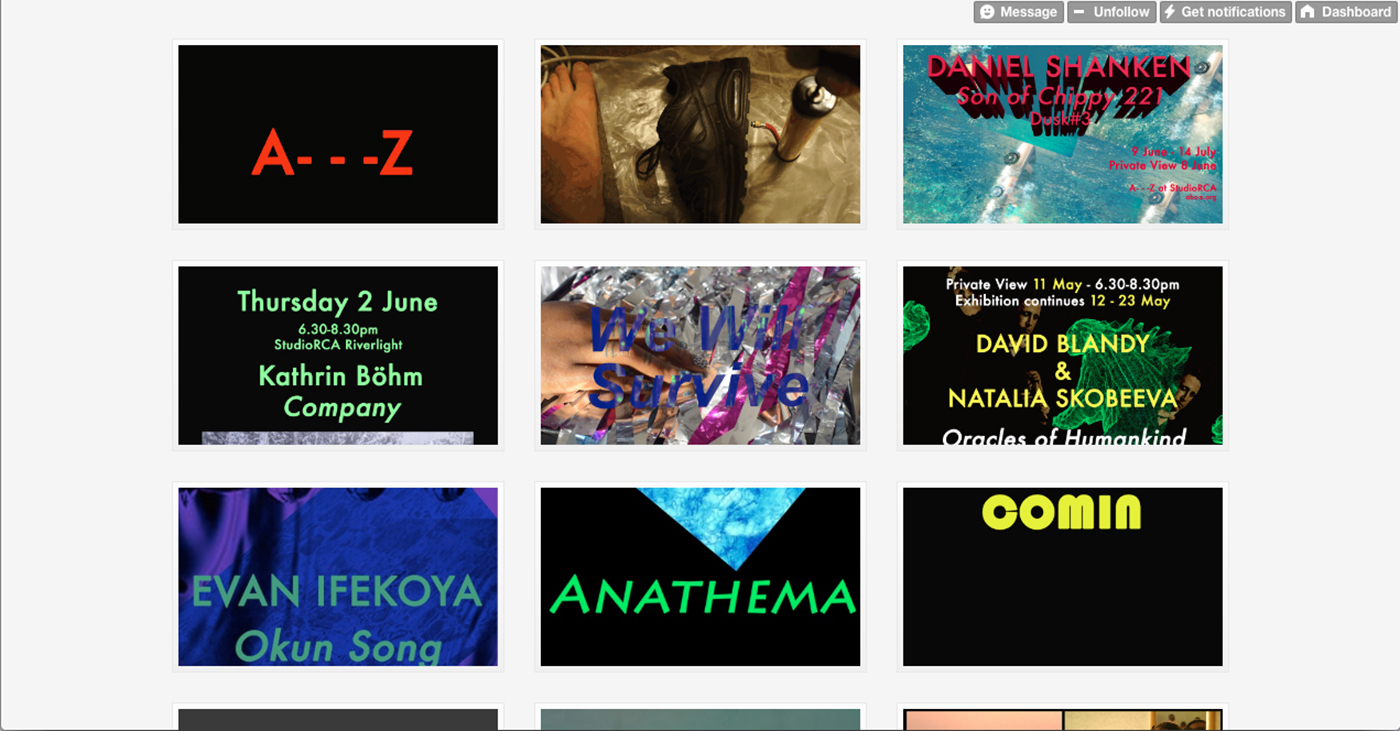Screen dimensions: 1400x731
Task: Open the black shoe photo post
Action: tap(700, 134)
